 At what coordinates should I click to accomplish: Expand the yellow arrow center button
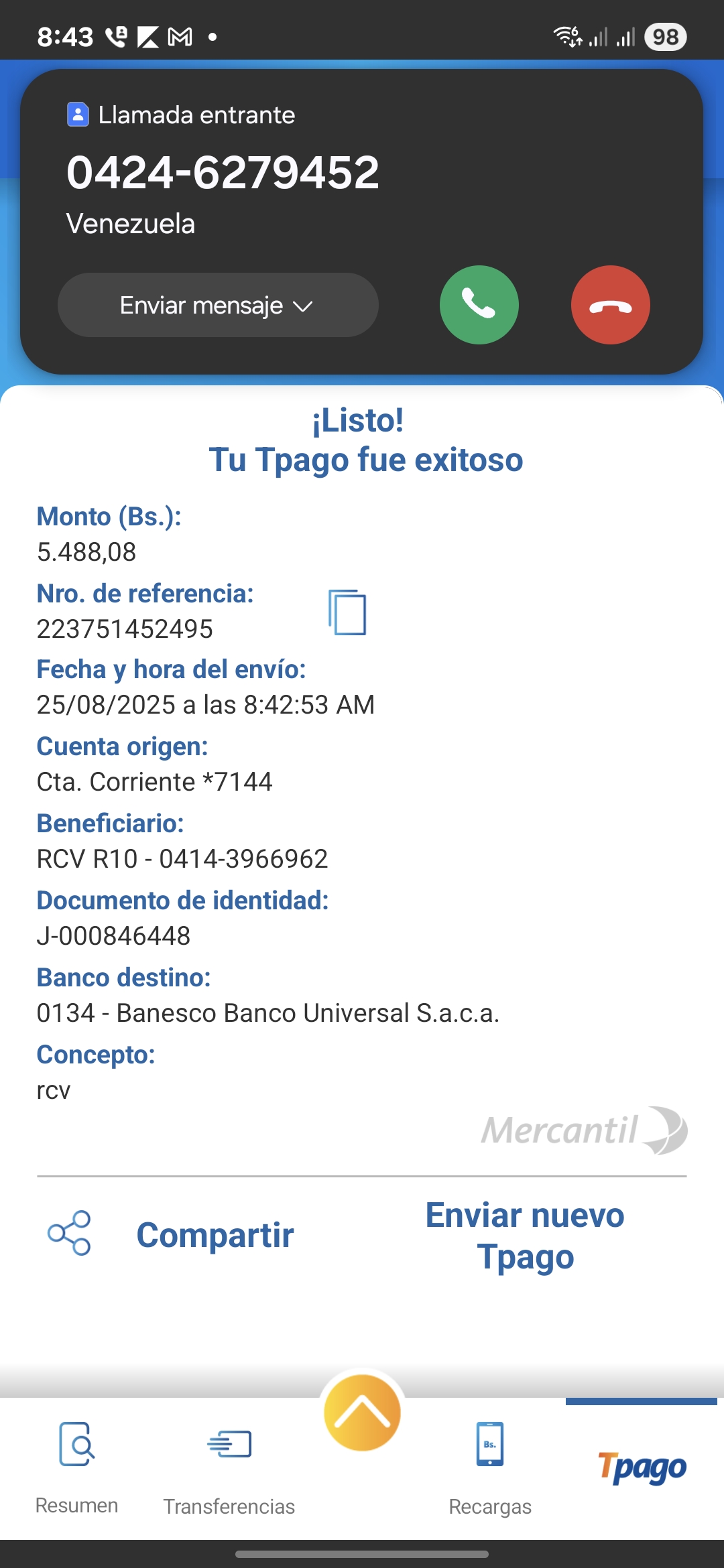362,1413
